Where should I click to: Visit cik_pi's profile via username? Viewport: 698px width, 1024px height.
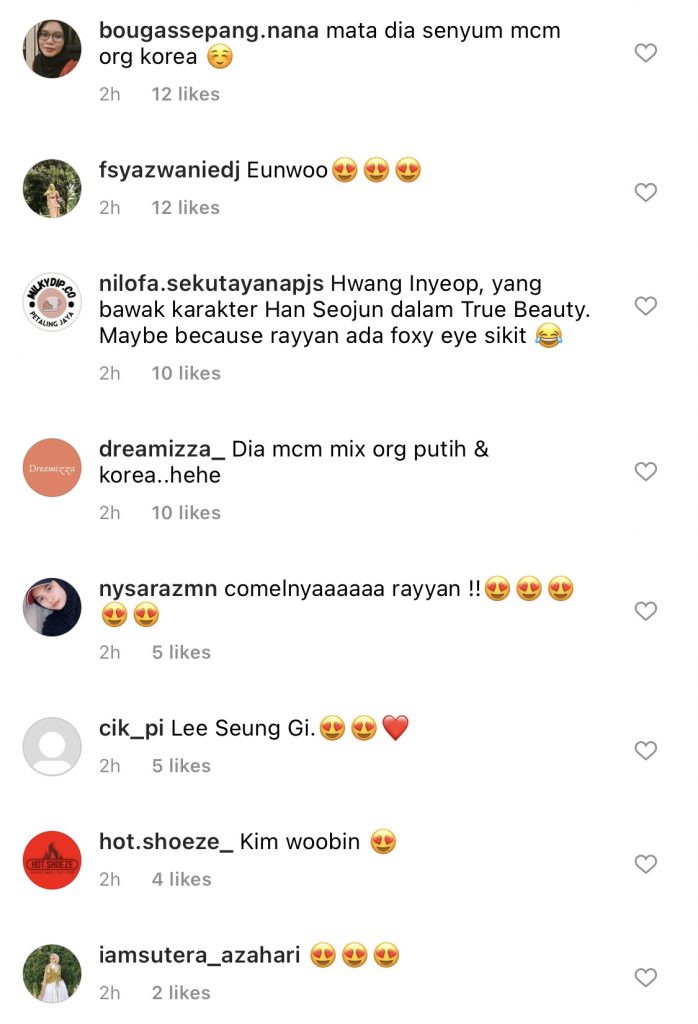tap(131, 728)
